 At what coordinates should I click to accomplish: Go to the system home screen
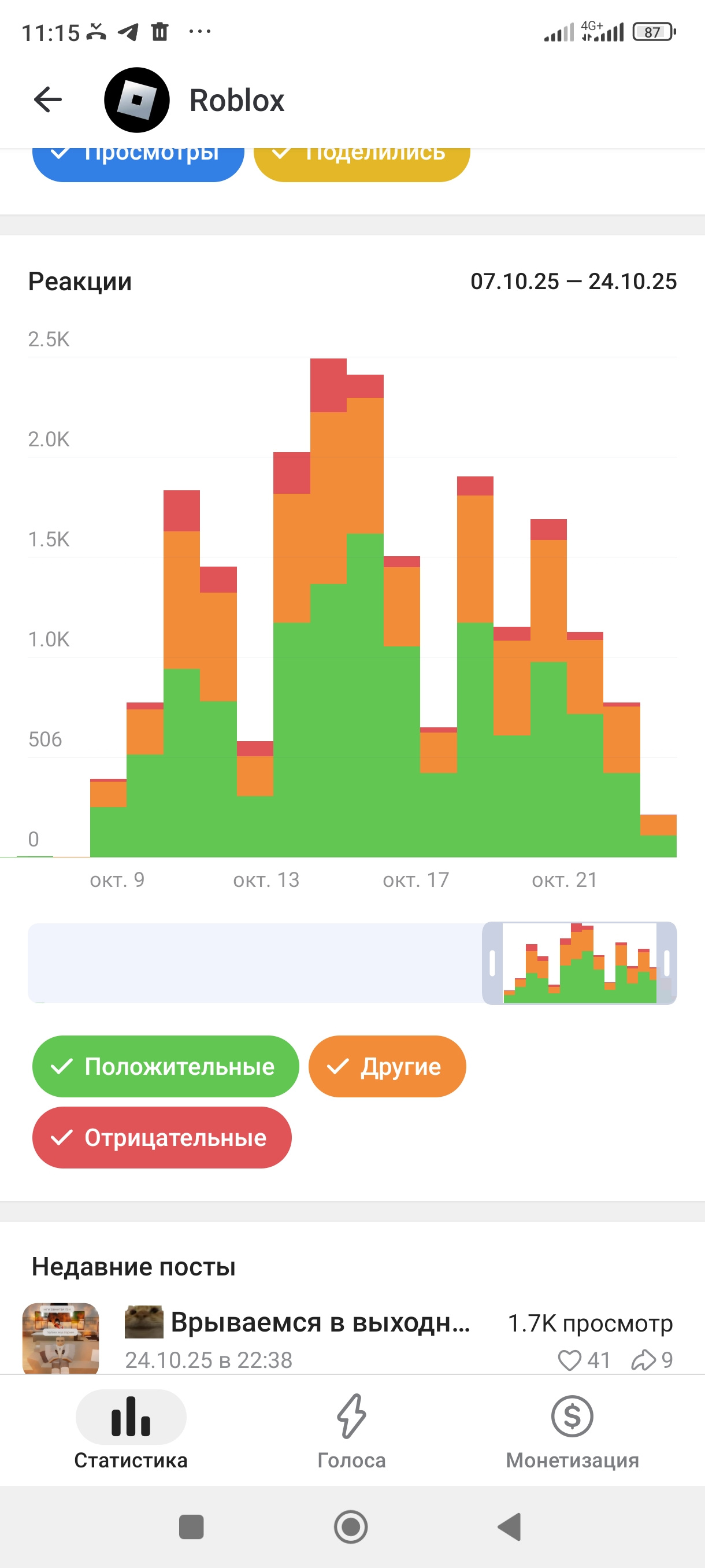tap(351, 1526)
